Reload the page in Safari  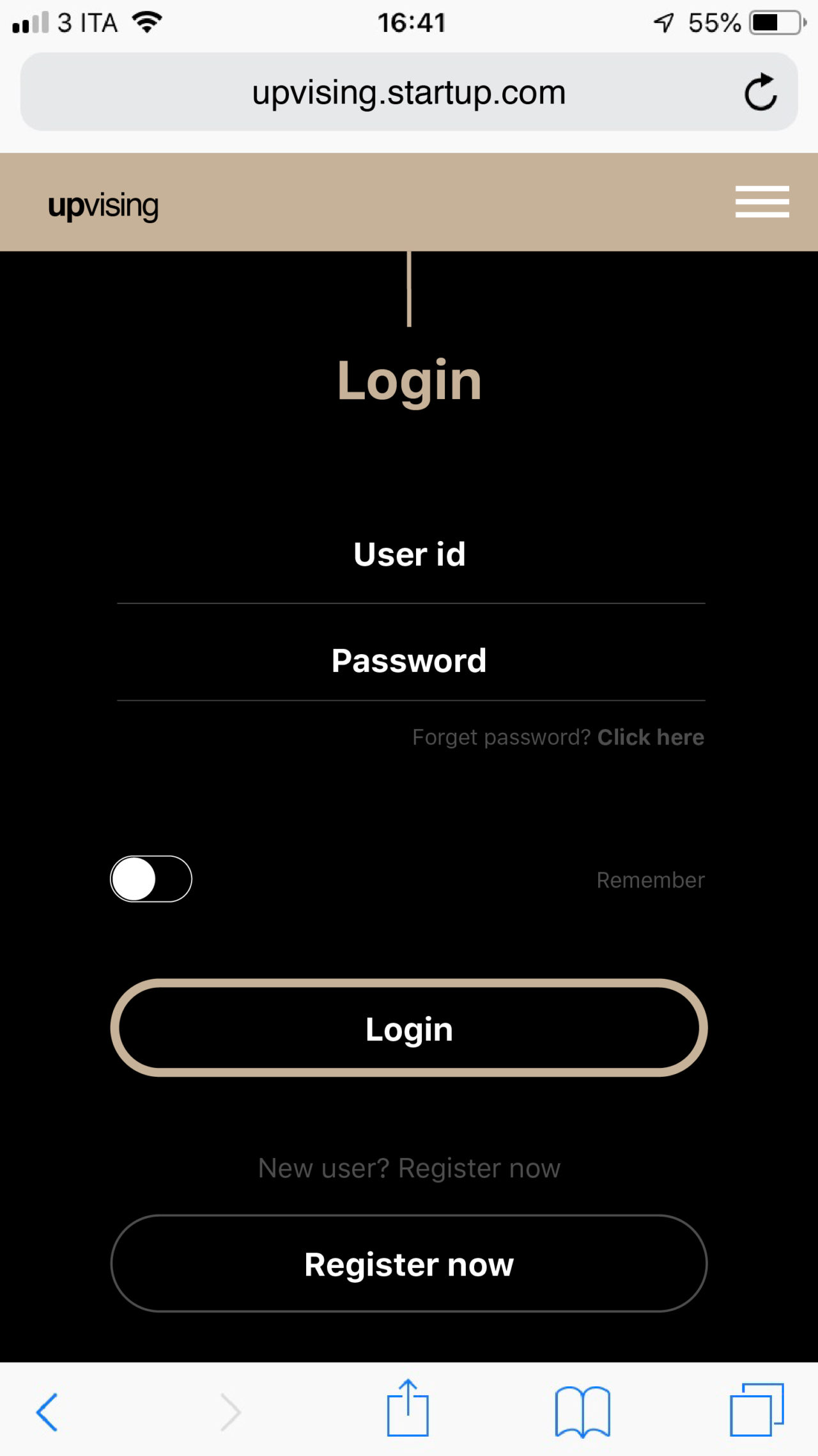760,93
